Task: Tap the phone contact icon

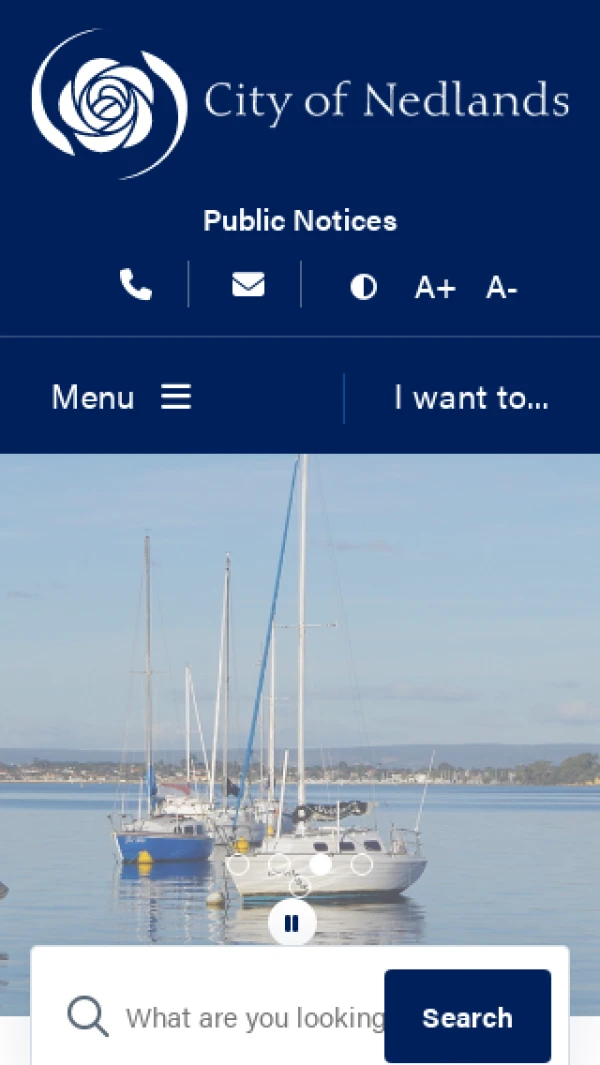Action: click(x=136, y=285)
